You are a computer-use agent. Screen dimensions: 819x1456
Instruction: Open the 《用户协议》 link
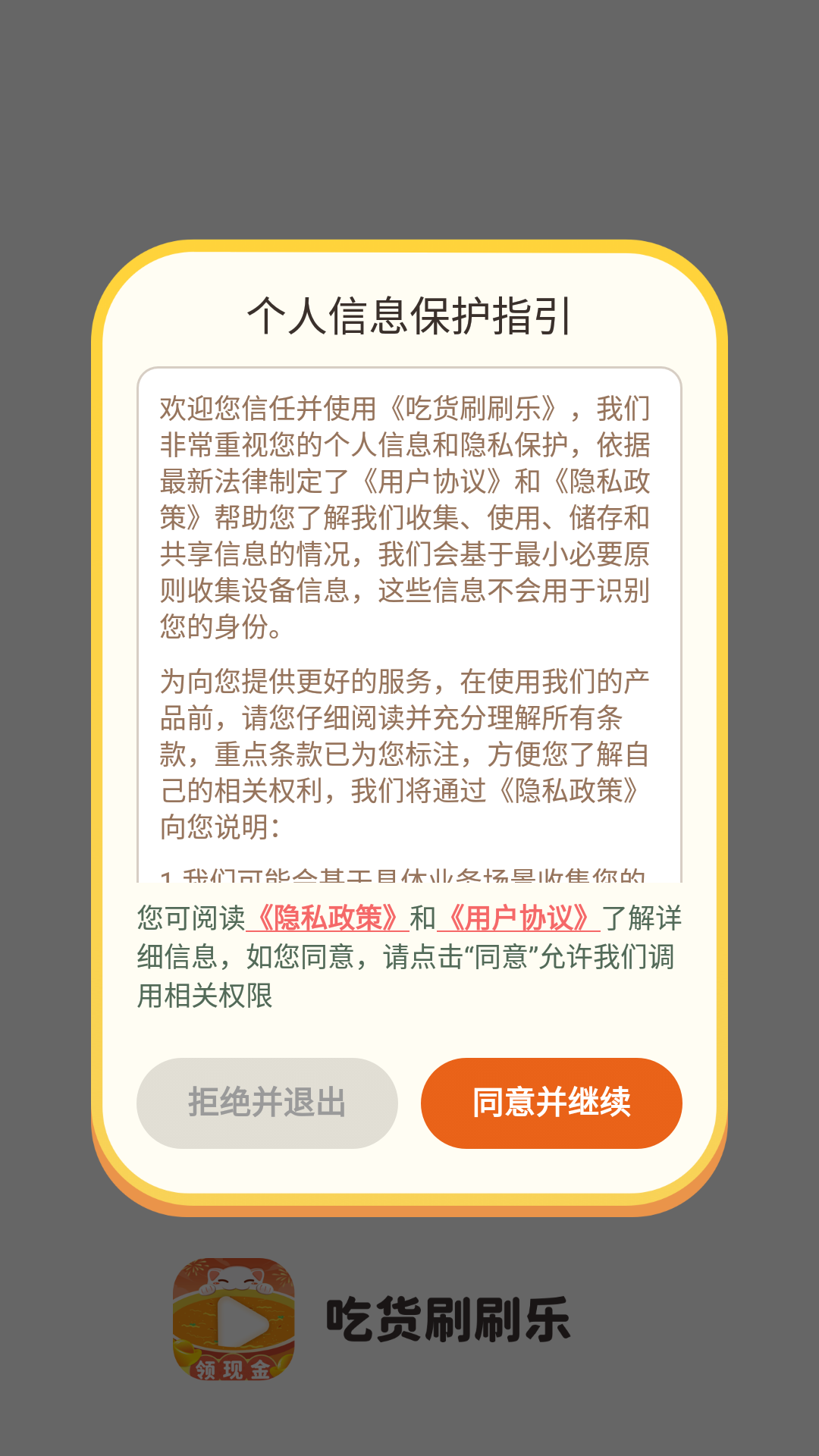519,918
